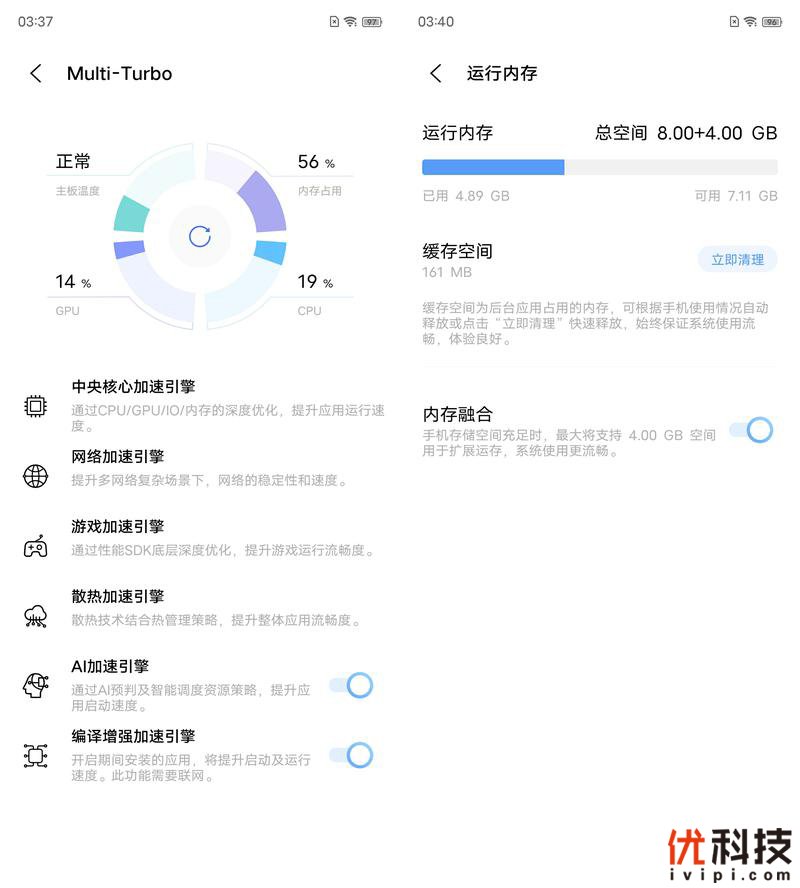Viewport: 800px width, 888px height.
Task: Go back from the 运行内存 screen
Action: pos(436,73)
